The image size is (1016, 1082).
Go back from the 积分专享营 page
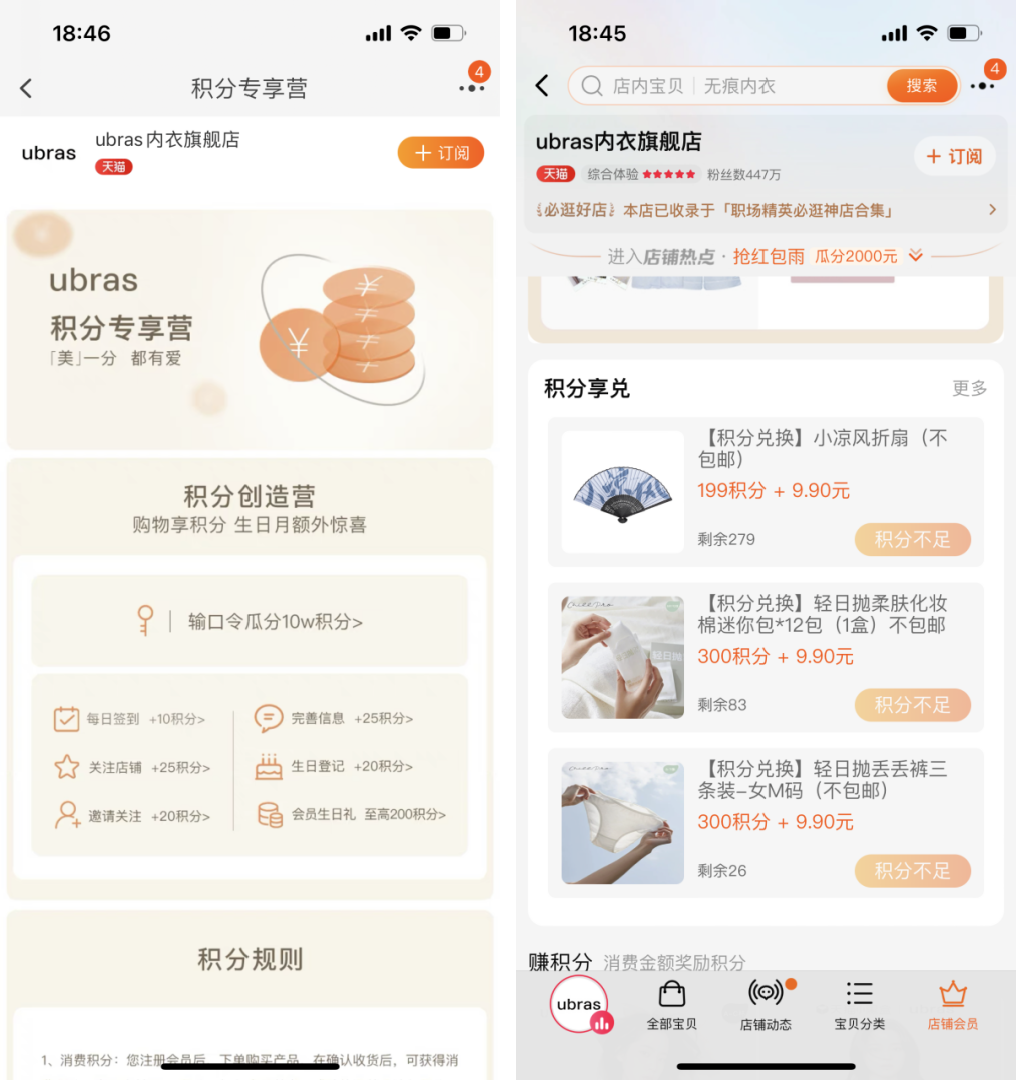click(27, 88)
